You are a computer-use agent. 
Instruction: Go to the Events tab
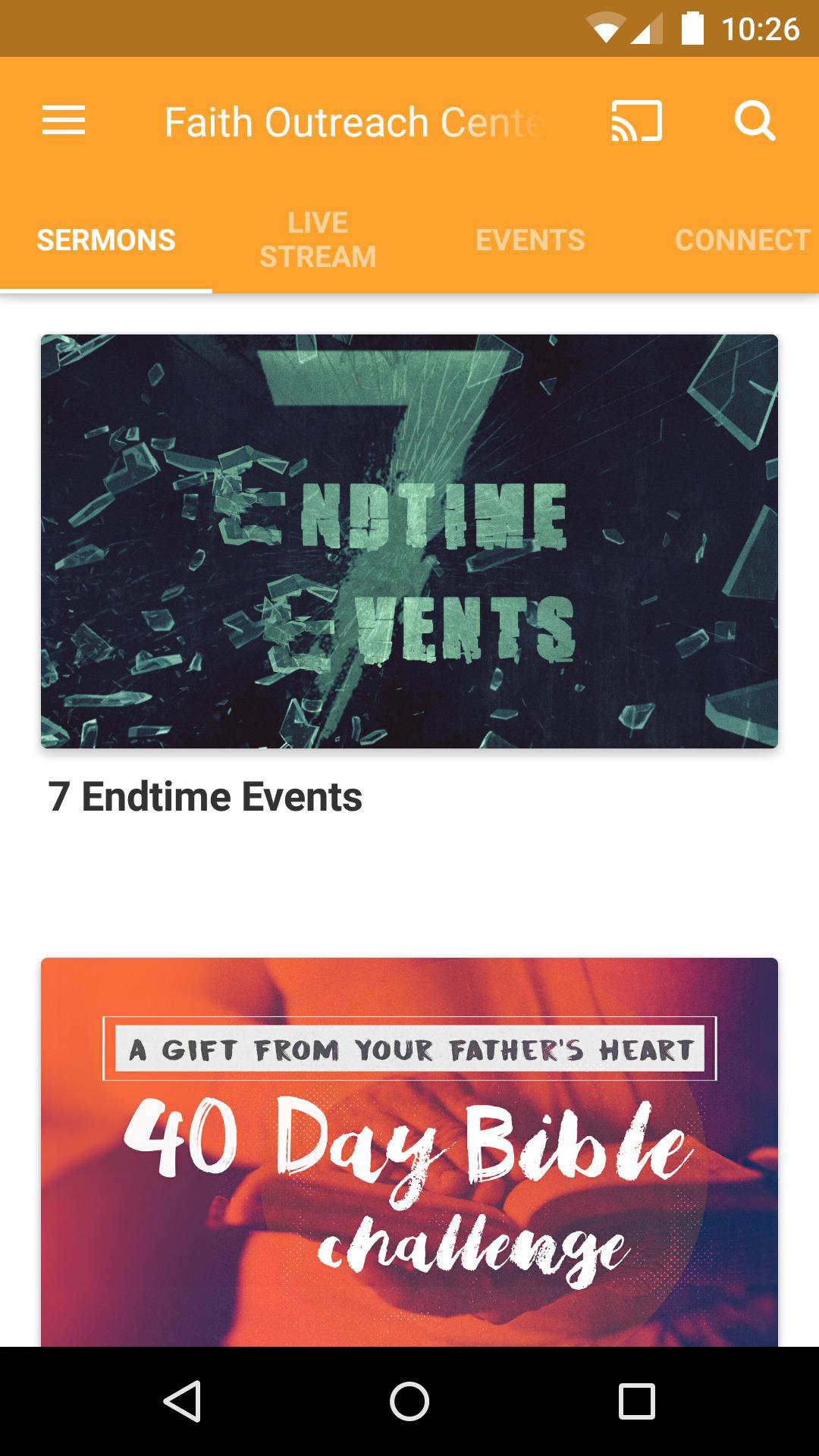(x=530, y=240)
